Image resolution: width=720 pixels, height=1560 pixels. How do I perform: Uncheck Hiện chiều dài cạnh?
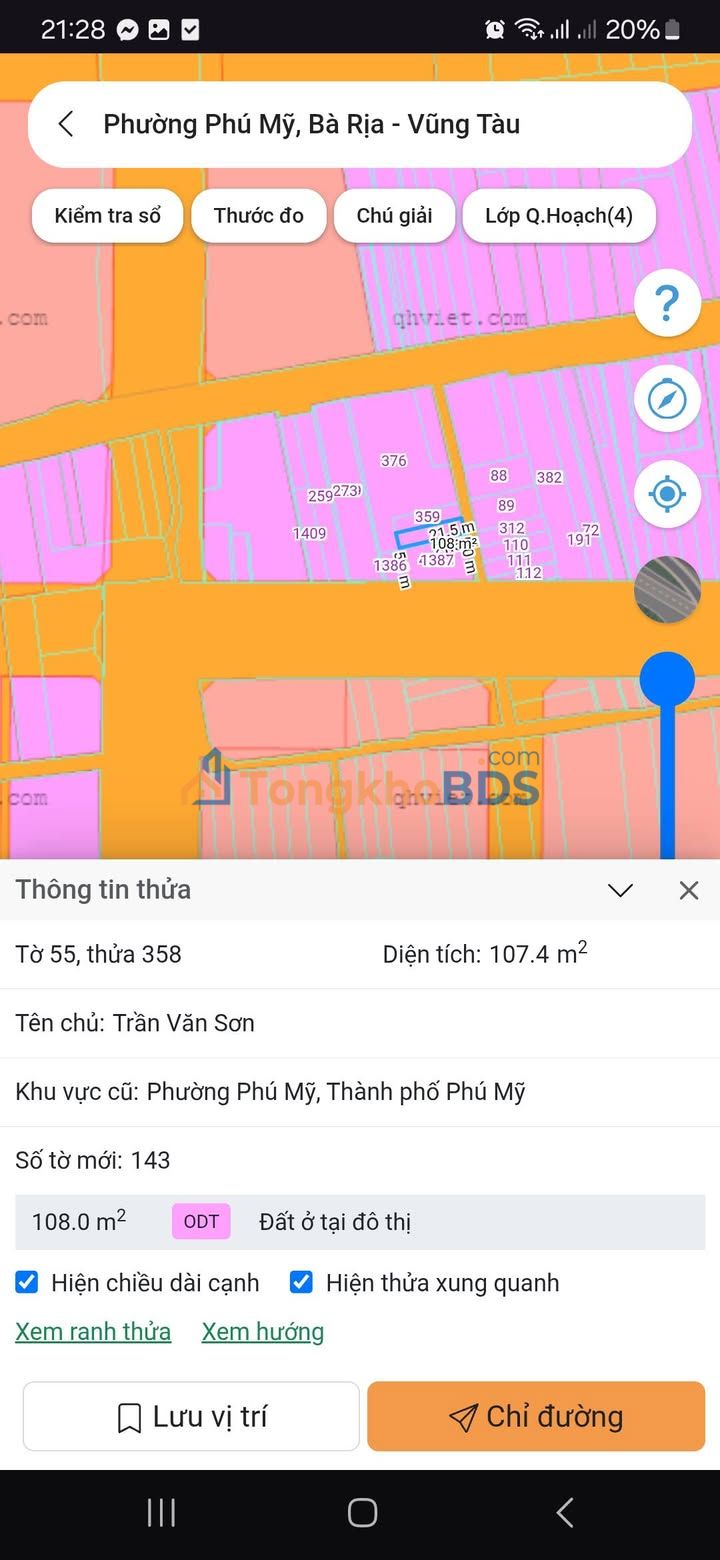pyautogui.click(x=27, y=1282)
